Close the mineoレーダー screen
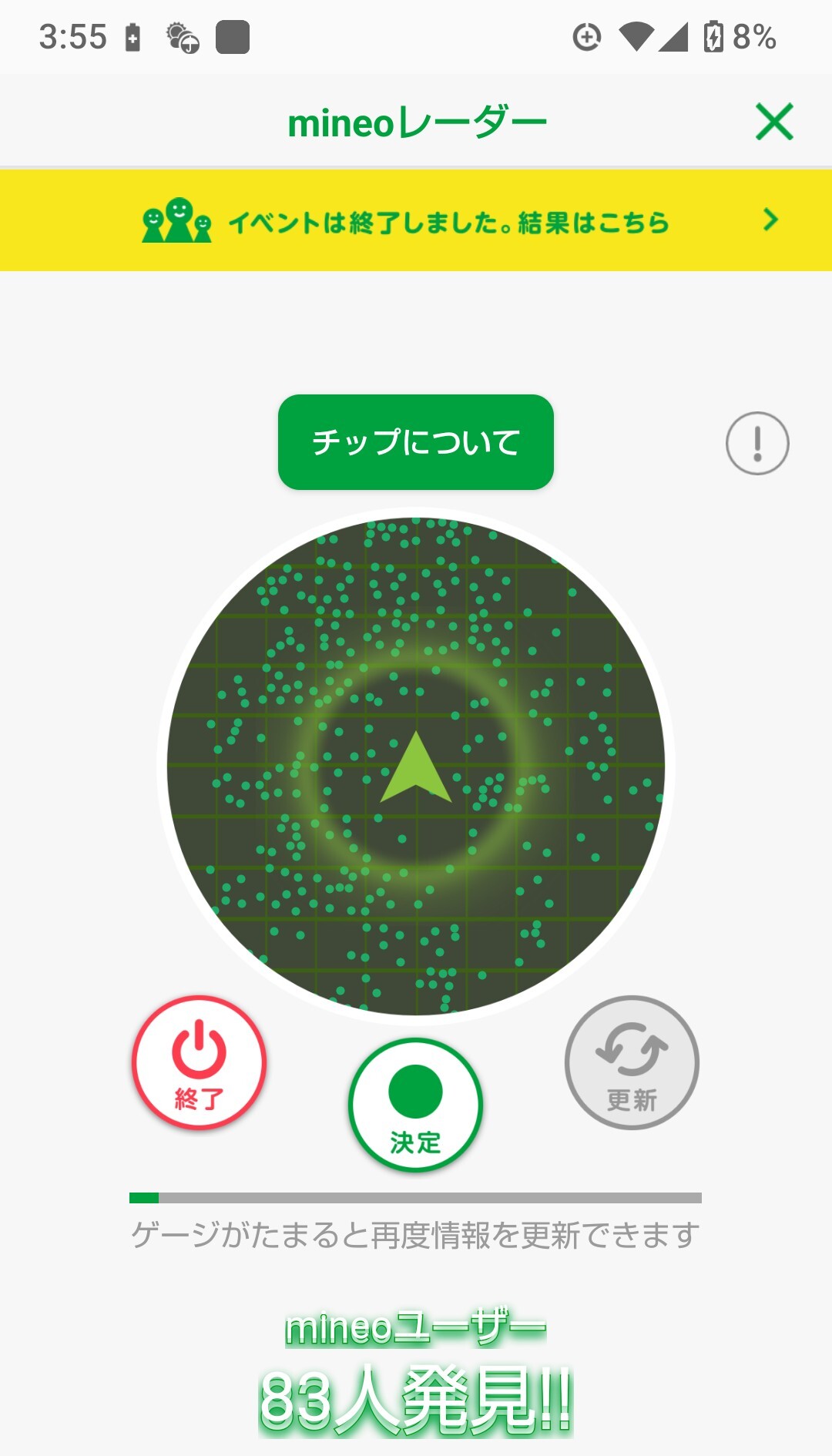This screenshot has width=832, height=1456. pyautogui.click(x=774, y=122)
